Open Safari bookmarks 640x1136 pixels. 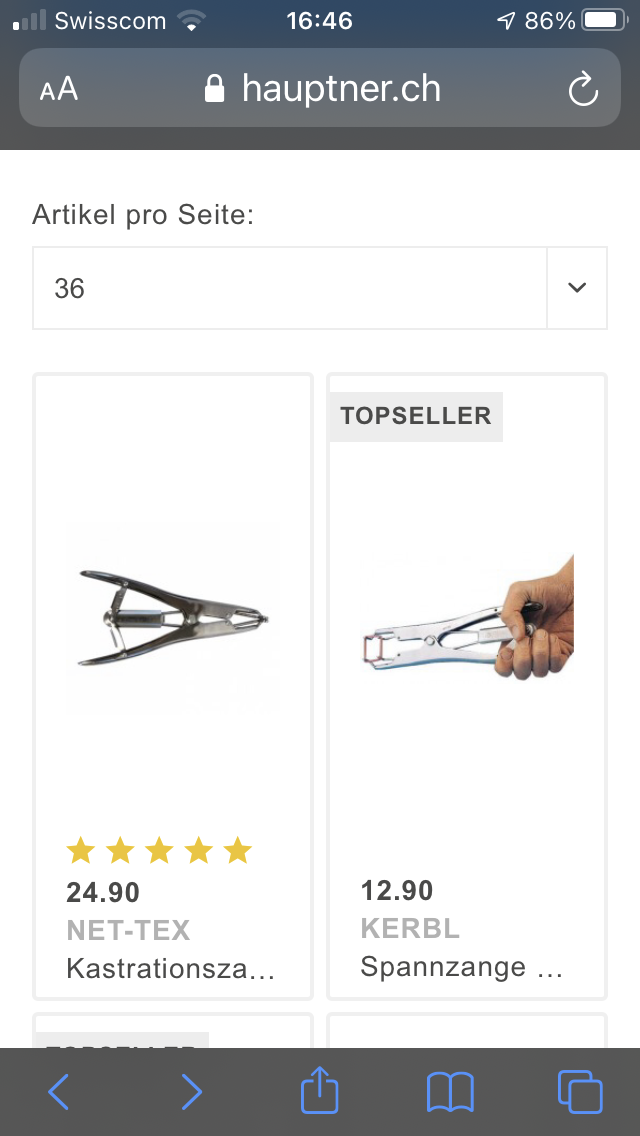click(x=450, y=1091)
